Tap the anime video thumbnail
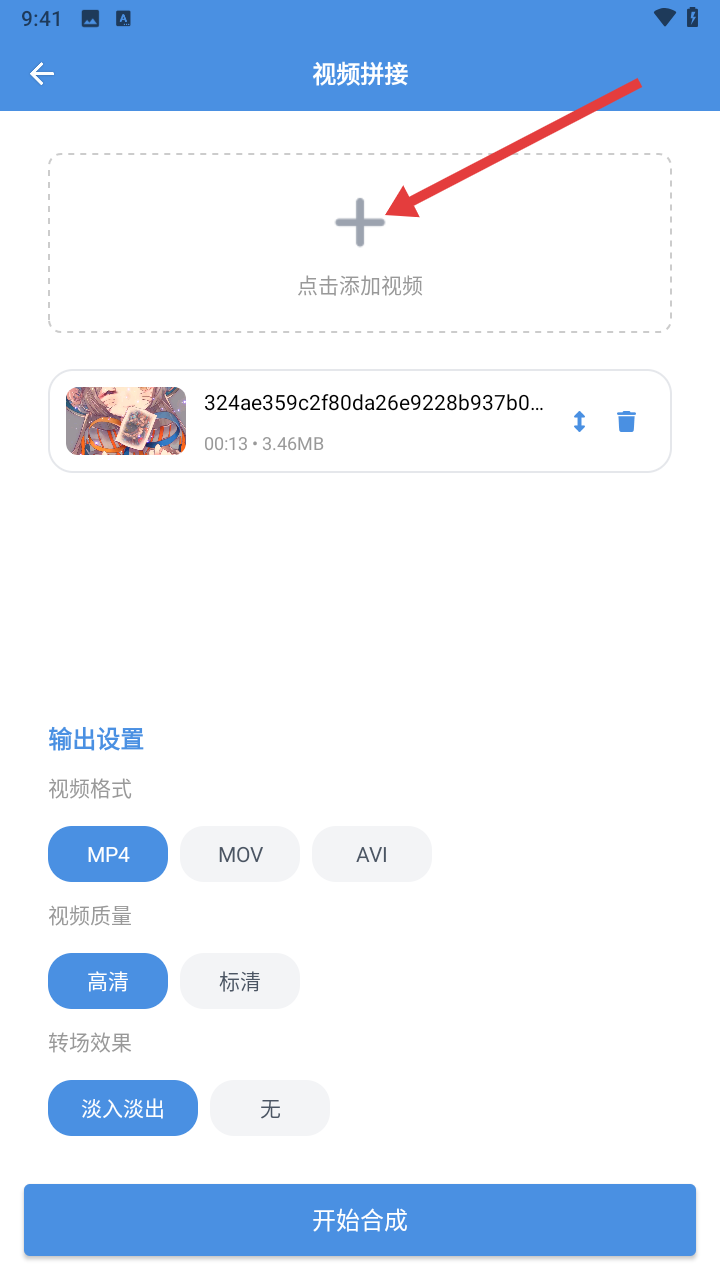Image resolution: width=720 pixels, height=1280 pixels. 126,420
